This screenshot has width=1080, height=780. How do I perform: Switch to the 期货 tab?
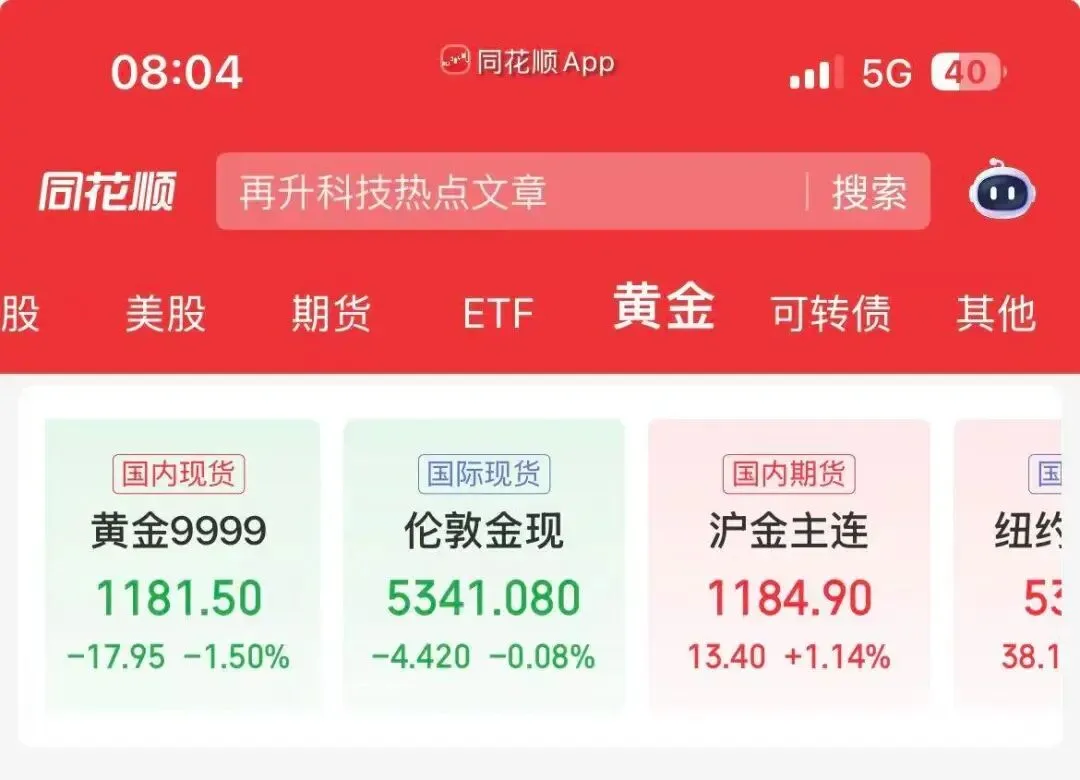point(331,314)
